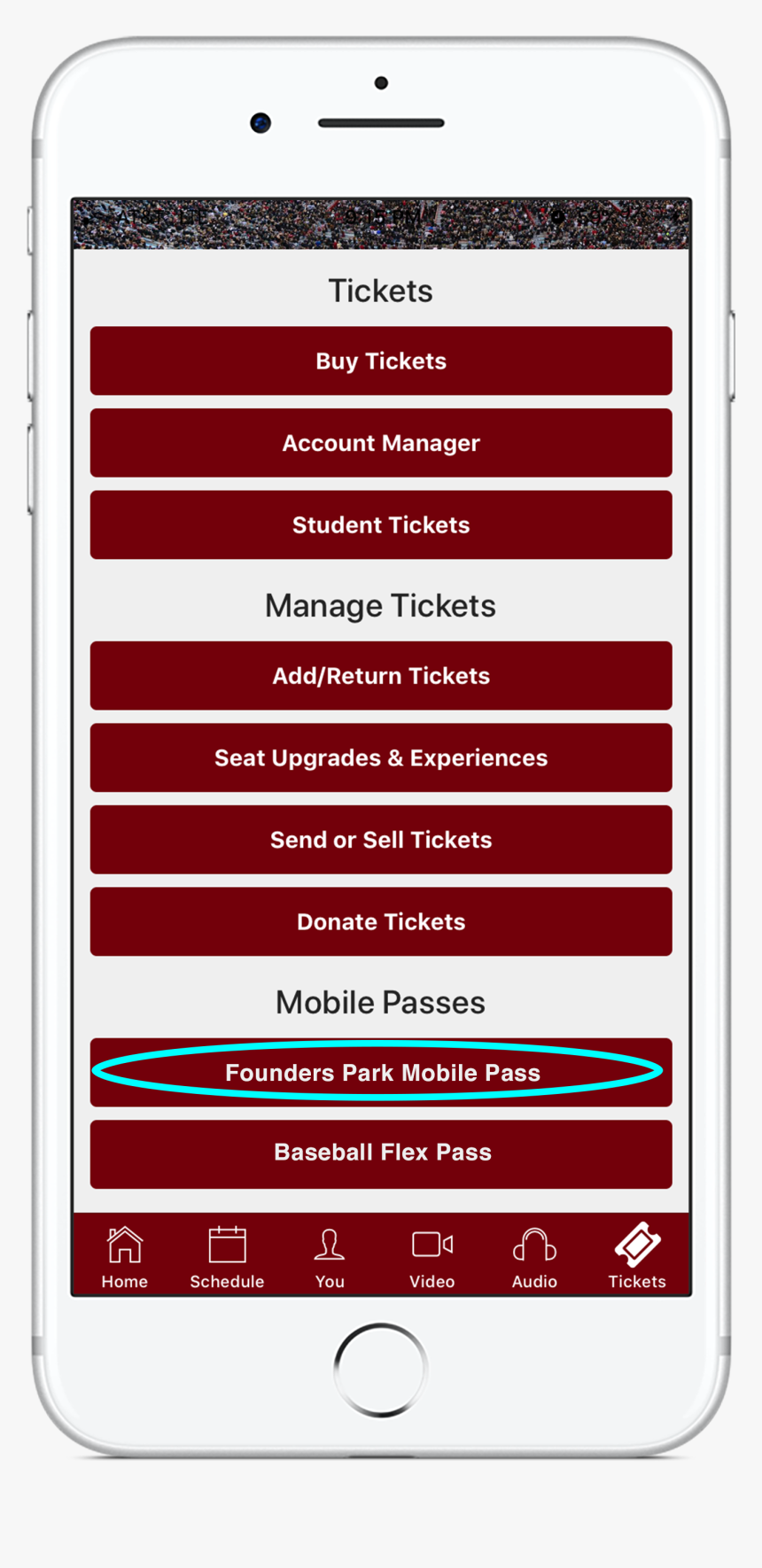The image size is (762, 1568).
Task: Tap the Tickets section header
Action: pyautogui.click(x=380, y=290)
